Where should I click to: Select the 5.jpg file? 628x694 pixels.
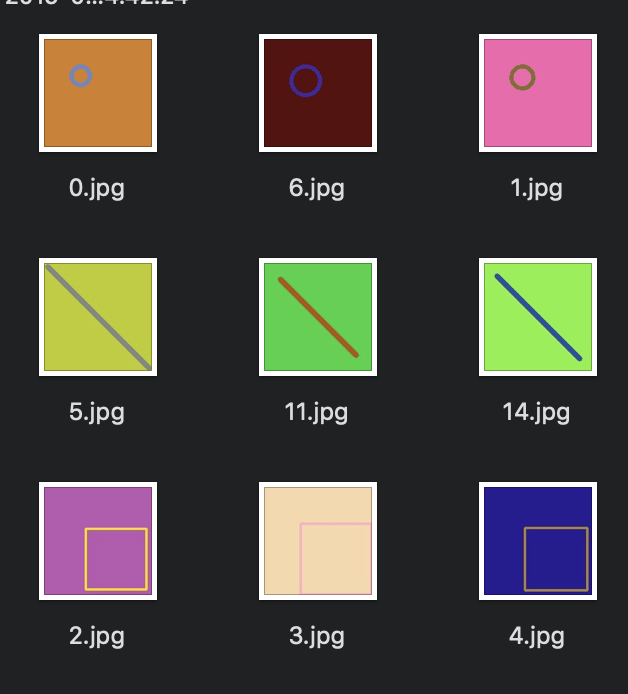[98, 317]
